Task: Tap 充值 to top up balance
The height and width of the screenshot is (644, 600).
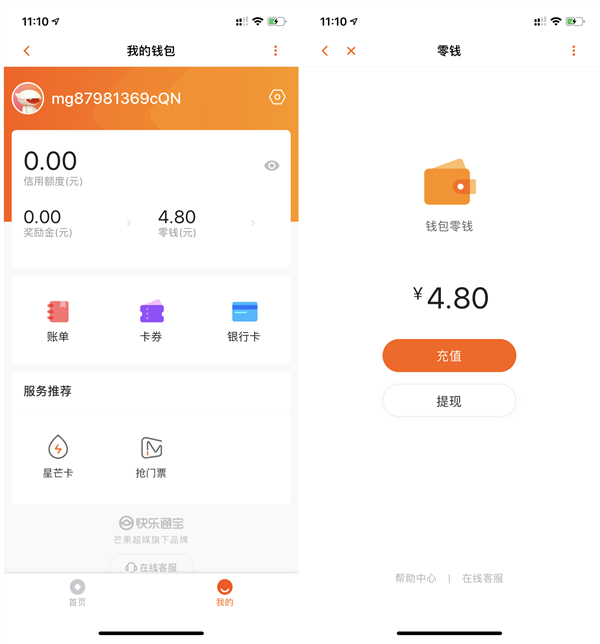Action: tap(449, 356)
